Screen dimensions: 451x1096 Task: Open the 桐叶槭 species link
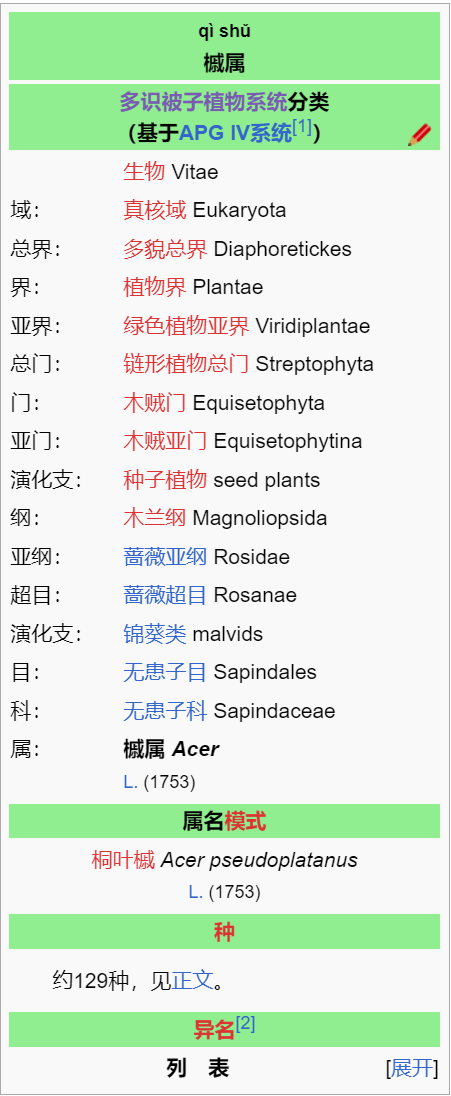[123, 860]
